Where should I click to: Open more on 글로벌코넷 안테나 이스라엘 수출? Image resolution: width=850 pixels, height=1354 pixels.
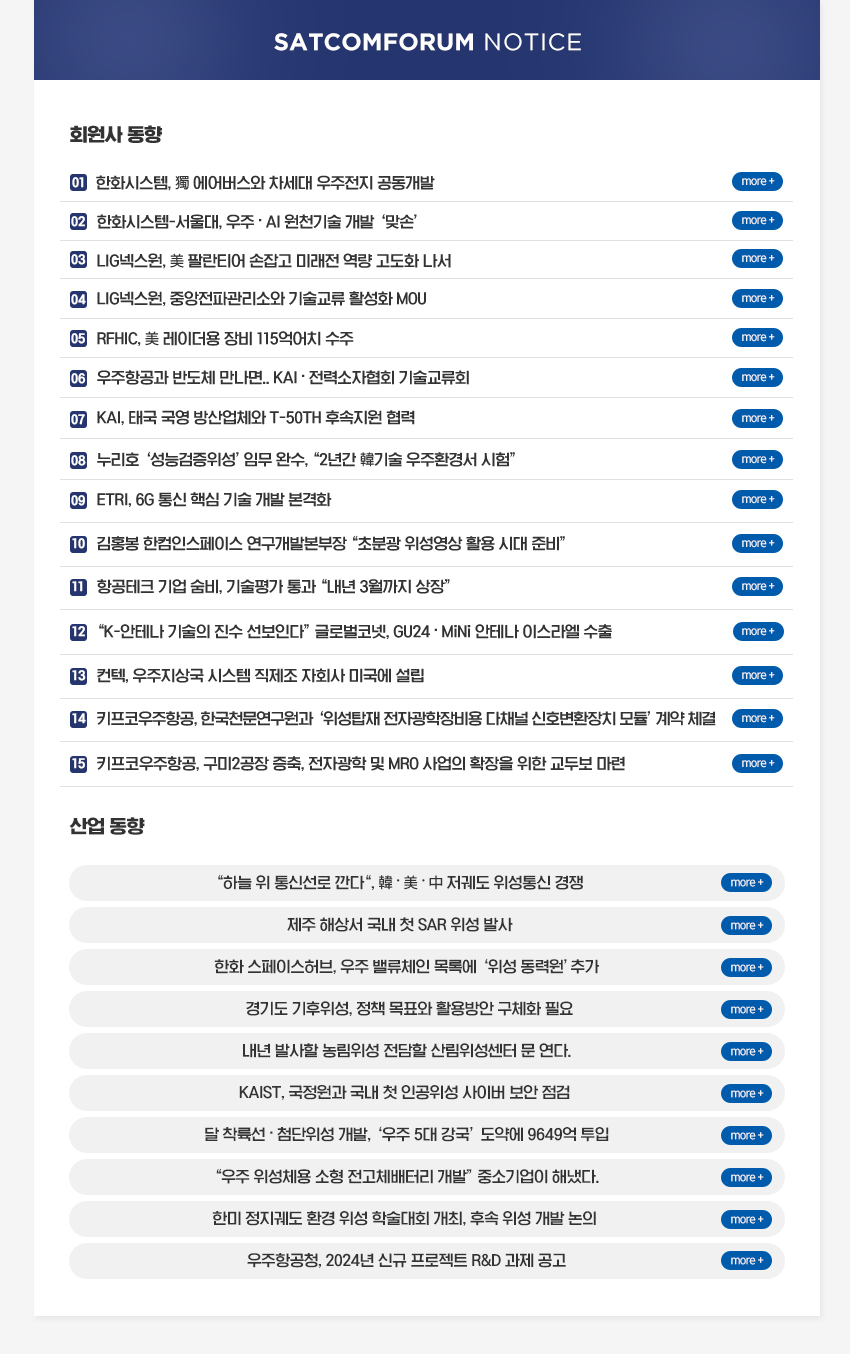pyautogui.click(x=757, y=631)
